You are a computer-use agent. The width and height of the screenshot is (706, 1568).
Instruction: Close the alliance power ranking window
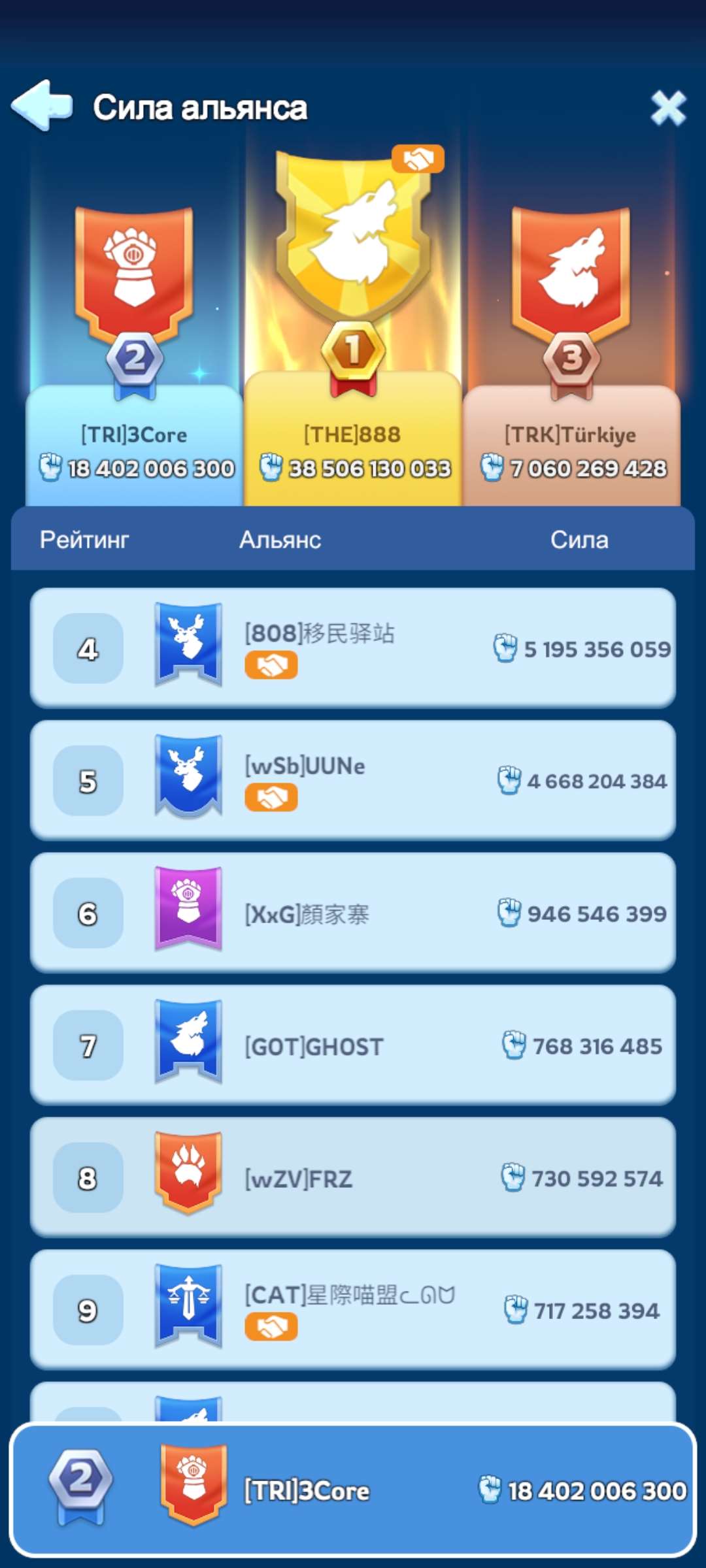[668, 108]
